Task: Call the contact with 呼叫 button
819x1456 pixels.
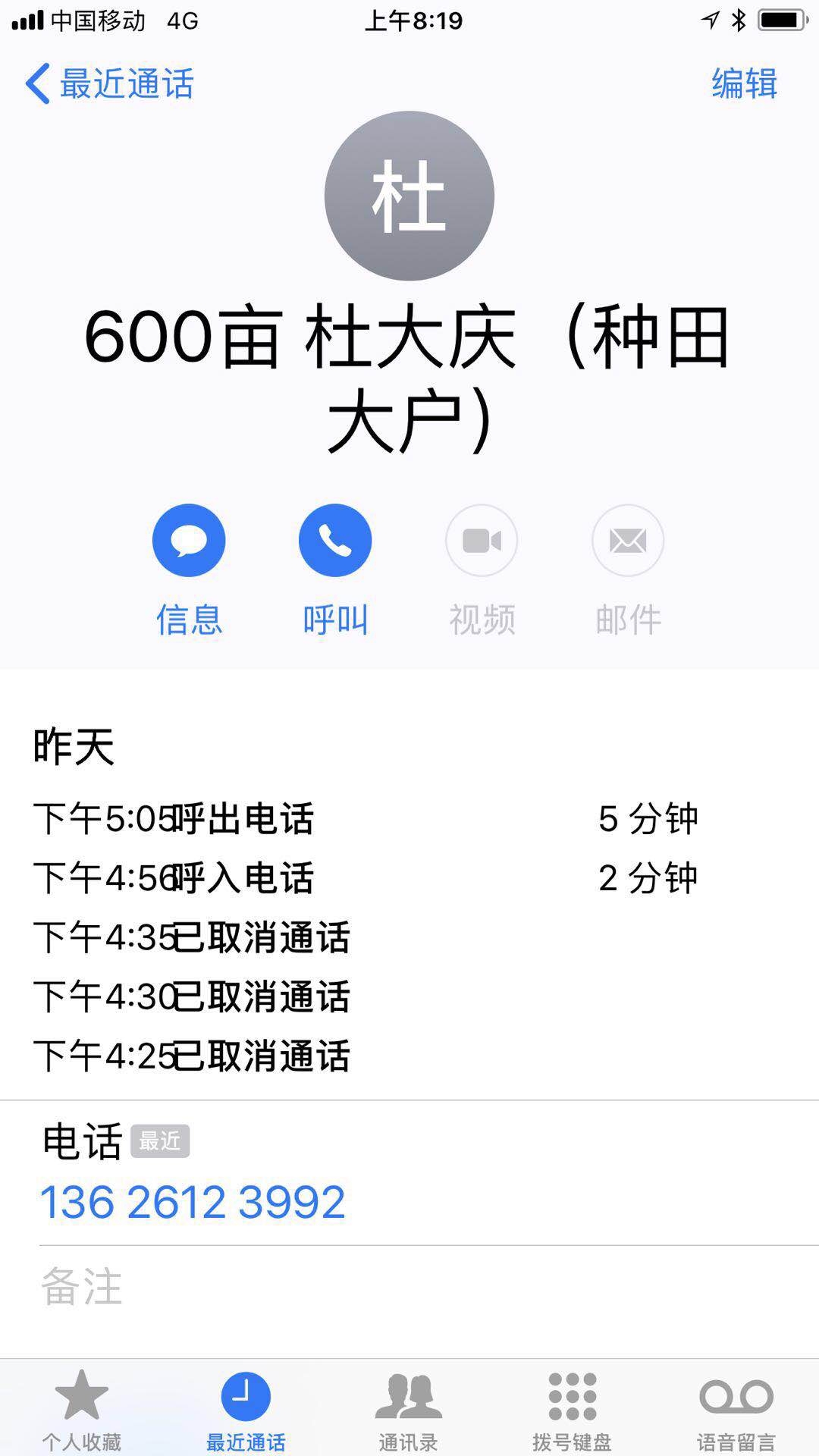Action: pos(335,541)
